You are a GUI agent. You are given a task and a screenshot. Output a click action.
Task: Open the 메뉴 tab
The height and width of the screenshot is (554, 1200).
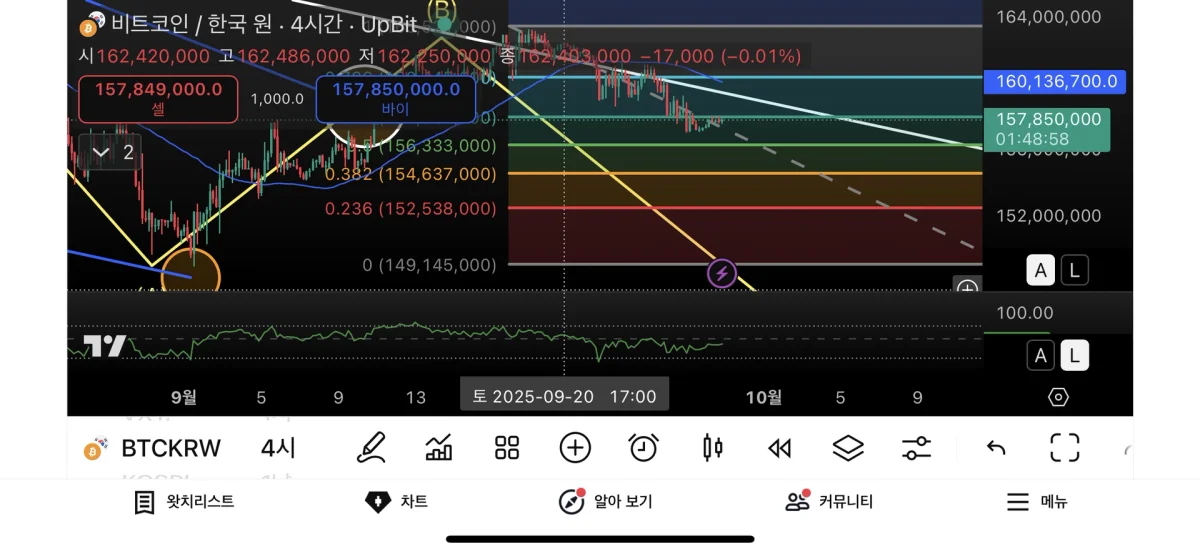1037,502
